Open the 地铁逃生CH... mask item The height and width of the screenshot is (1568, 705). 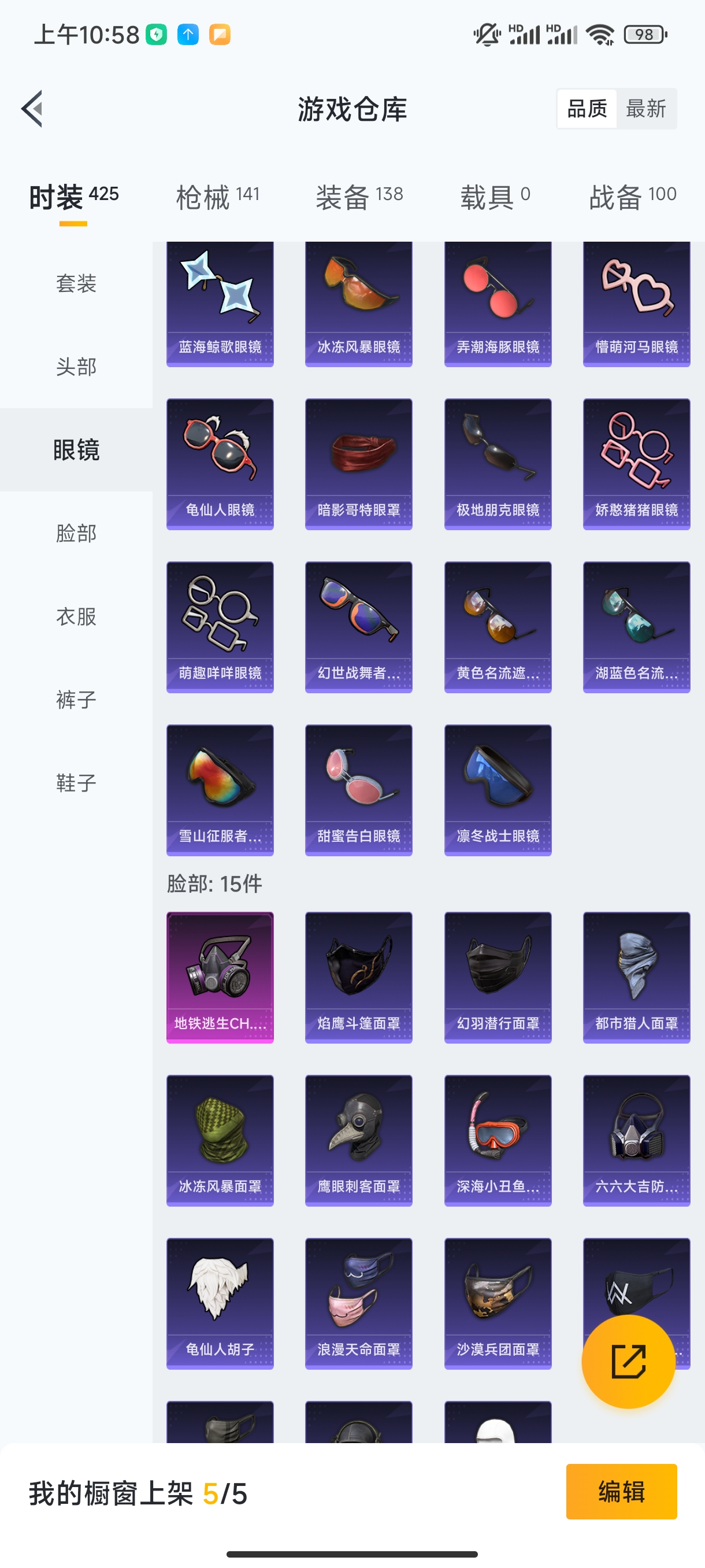tap(220, 977)
